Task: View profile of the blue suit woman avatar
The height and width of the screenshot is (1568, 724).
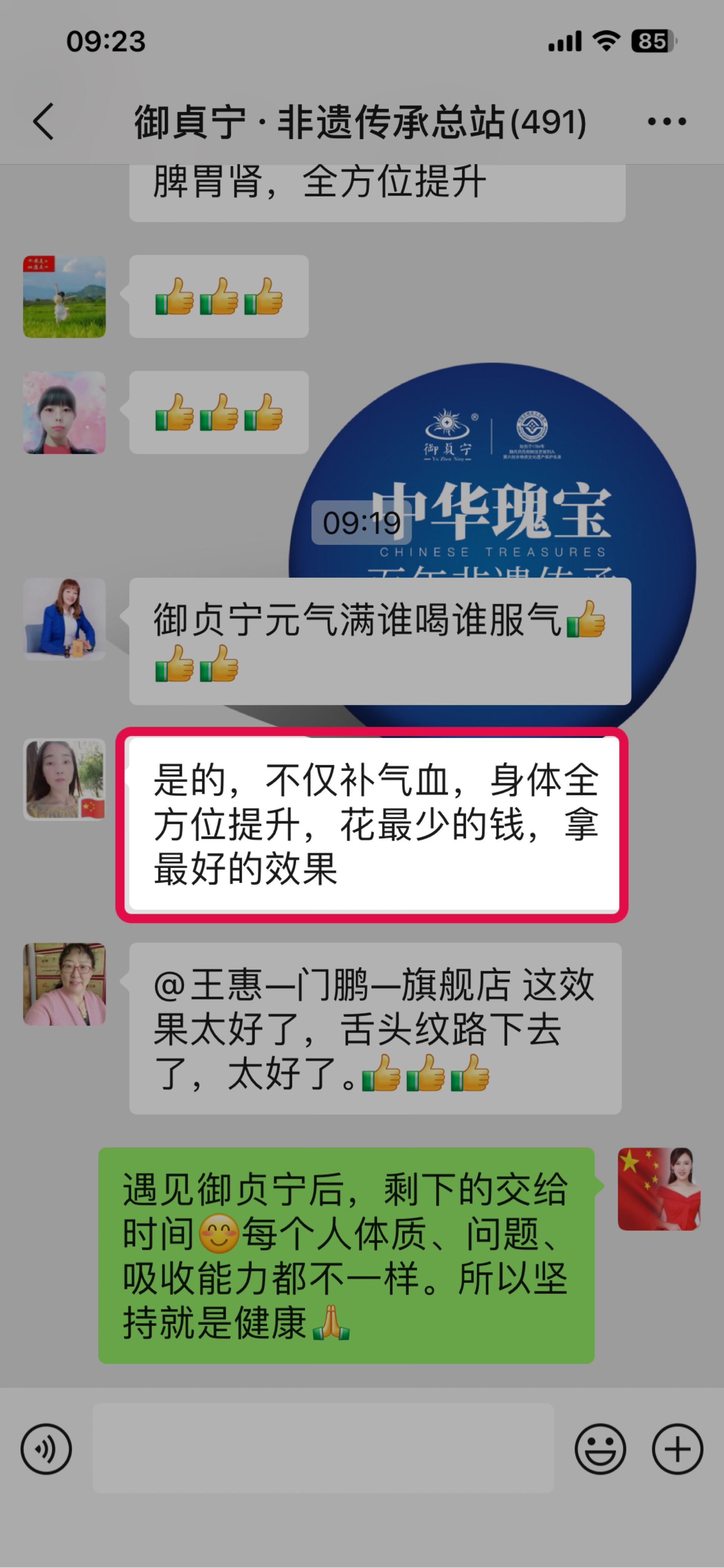Action: tap(64, 619)
